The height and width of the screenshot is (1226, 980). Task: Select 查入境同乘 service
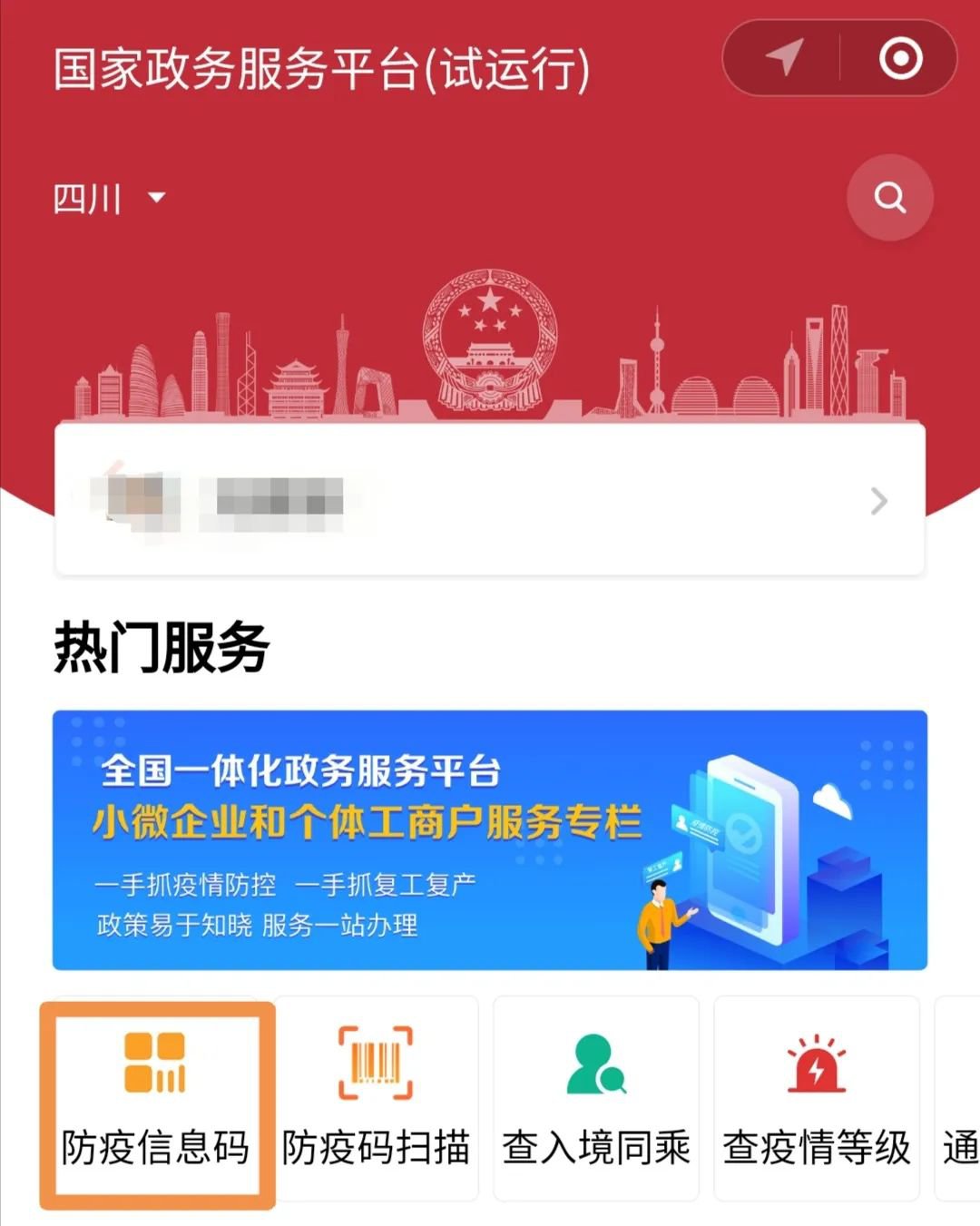click(x=596, y=1100)
